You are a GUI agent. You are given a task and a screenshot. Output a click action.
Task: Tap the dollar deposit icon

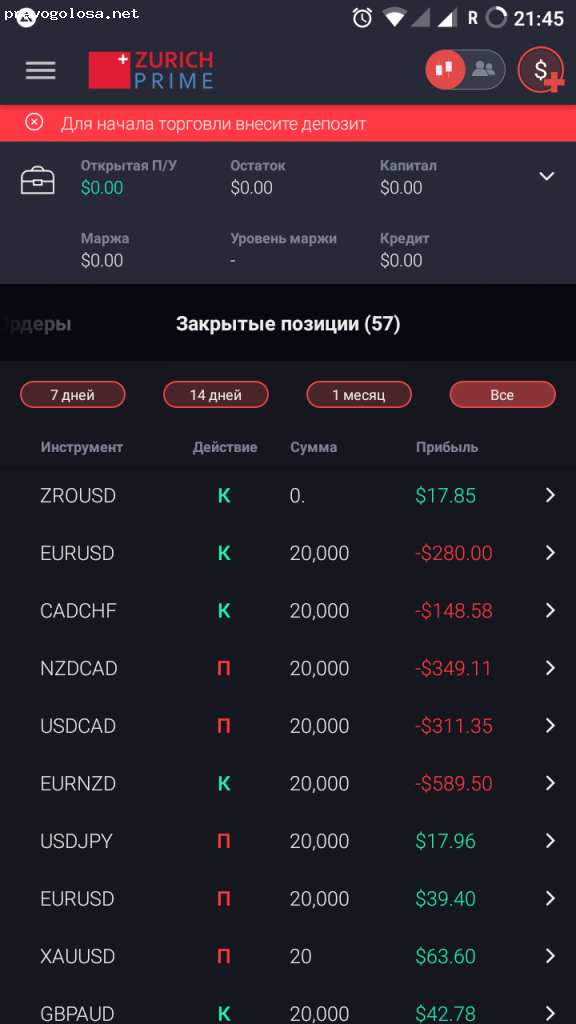[x=541, y=70]
